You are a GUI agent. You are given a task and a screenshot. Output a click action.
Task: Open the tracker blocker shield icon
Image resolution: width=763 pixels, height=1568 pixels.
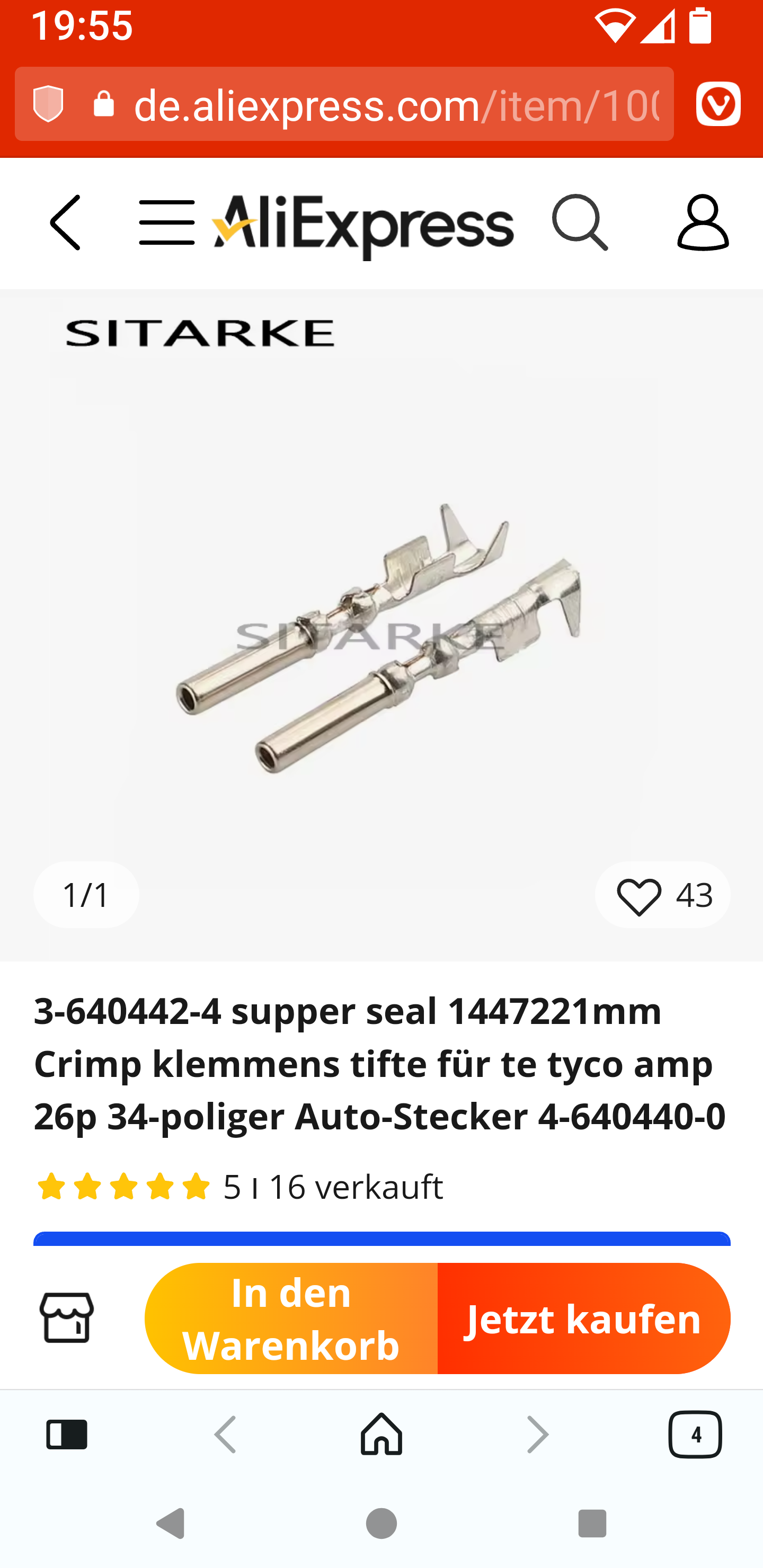point(48,104)
